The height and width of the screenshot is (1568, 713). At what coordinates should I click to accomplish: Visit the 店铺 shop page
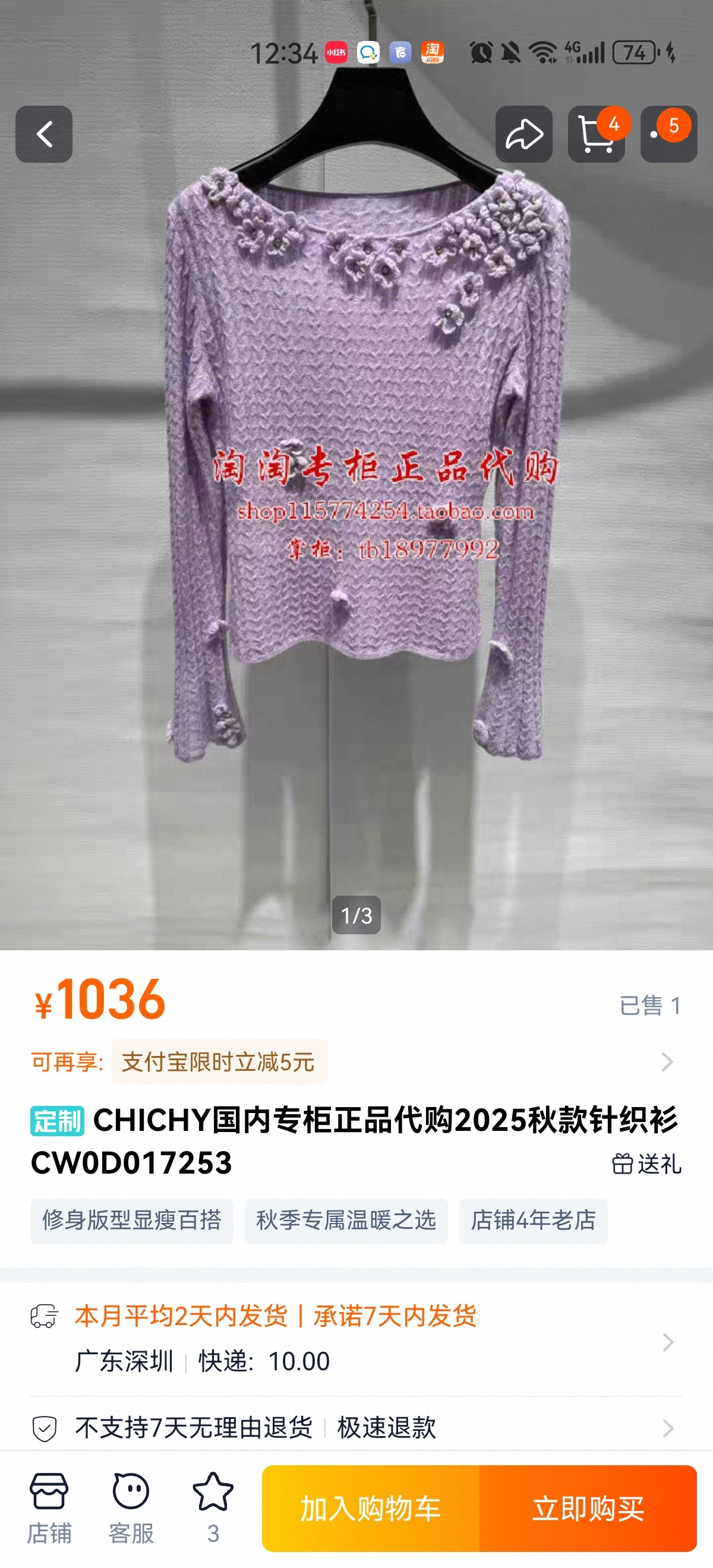[49, 1509]
